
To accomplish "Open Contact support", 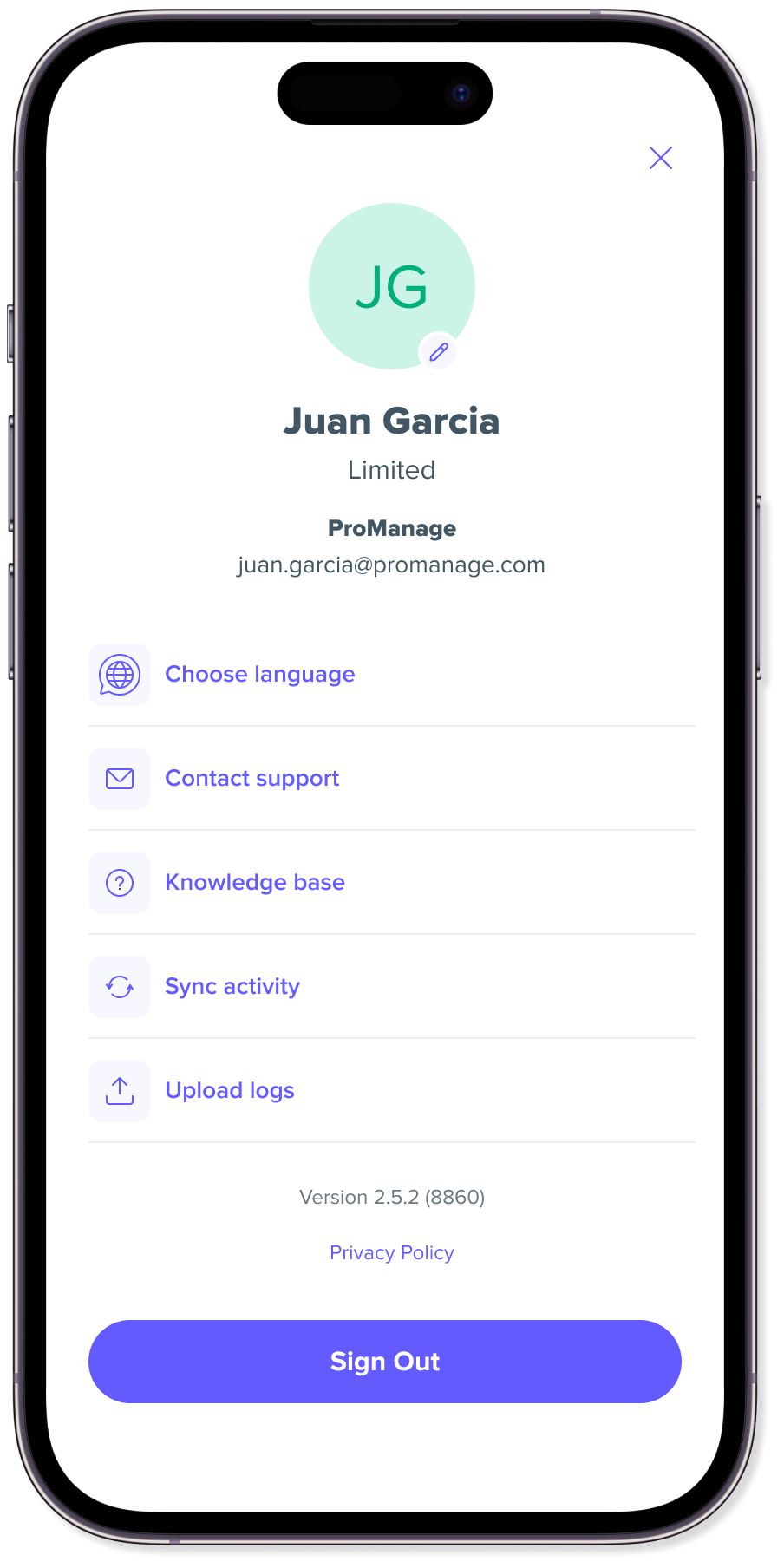I will 252,779.
